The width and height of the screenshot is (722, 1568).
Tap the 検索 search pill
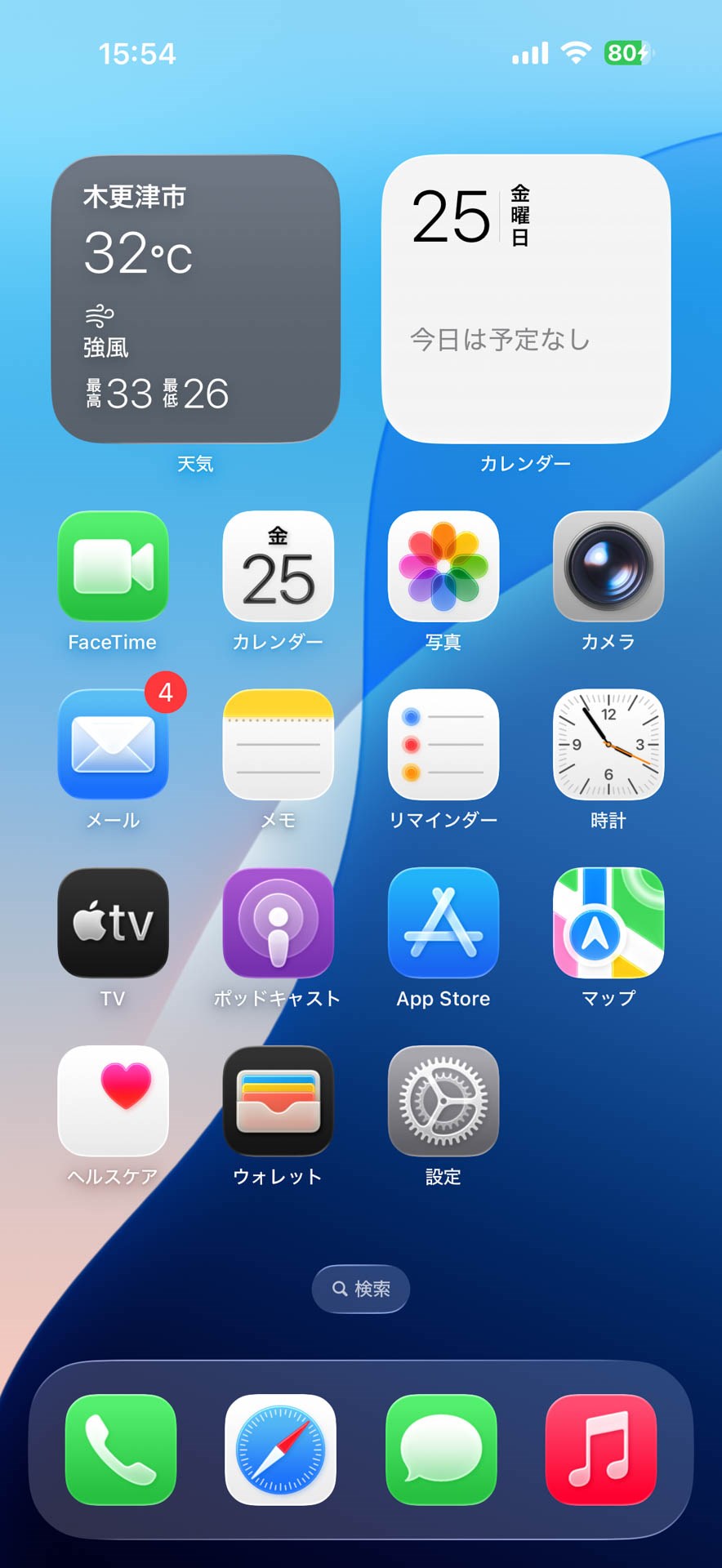(x=361, y=1289)
